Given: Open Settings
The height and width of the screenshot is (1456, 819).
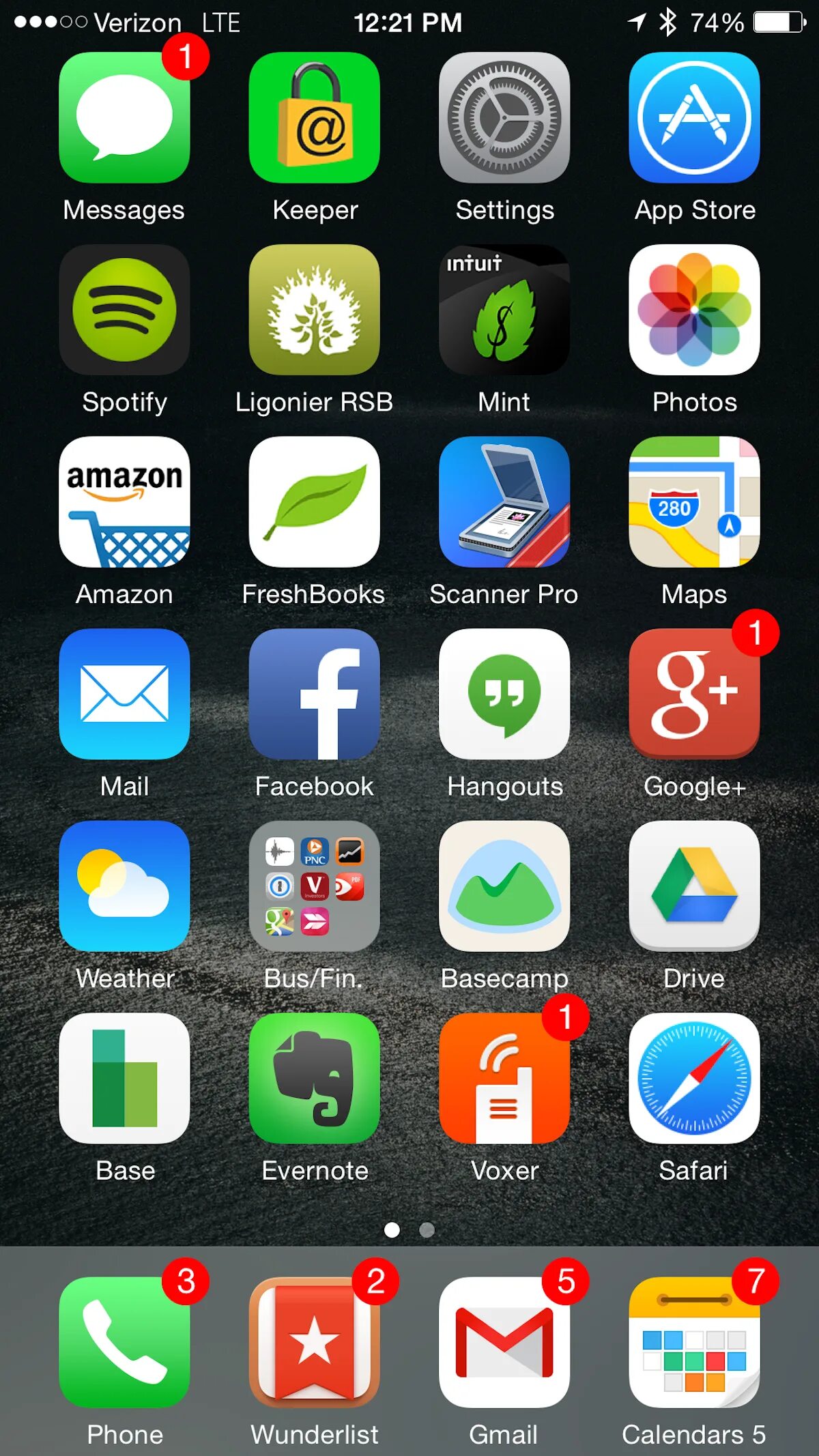Looking at the screenshot, I should coord(504,117).
